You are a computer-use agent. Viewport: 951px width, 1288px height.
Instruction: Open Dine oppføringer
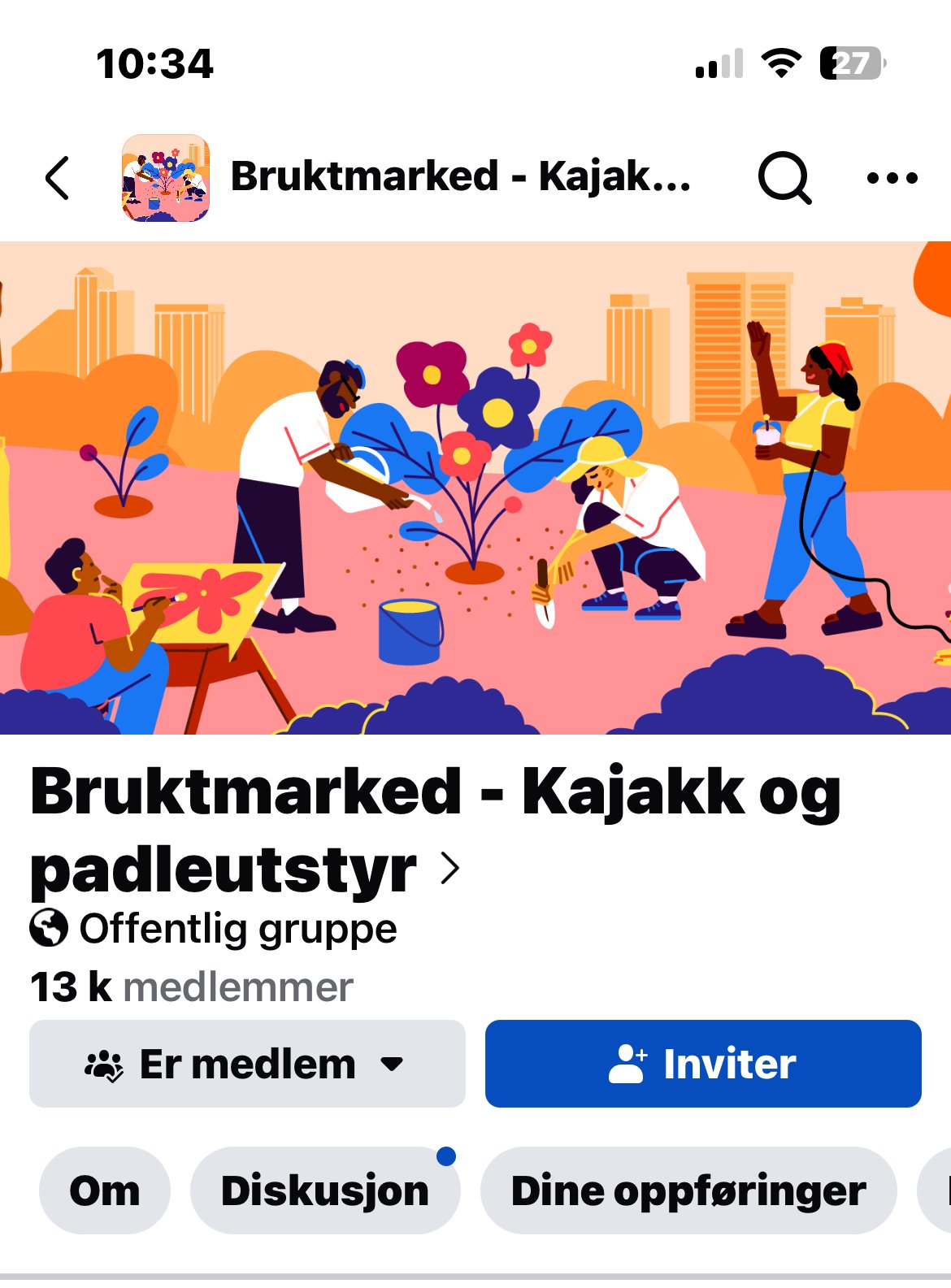688,1190
